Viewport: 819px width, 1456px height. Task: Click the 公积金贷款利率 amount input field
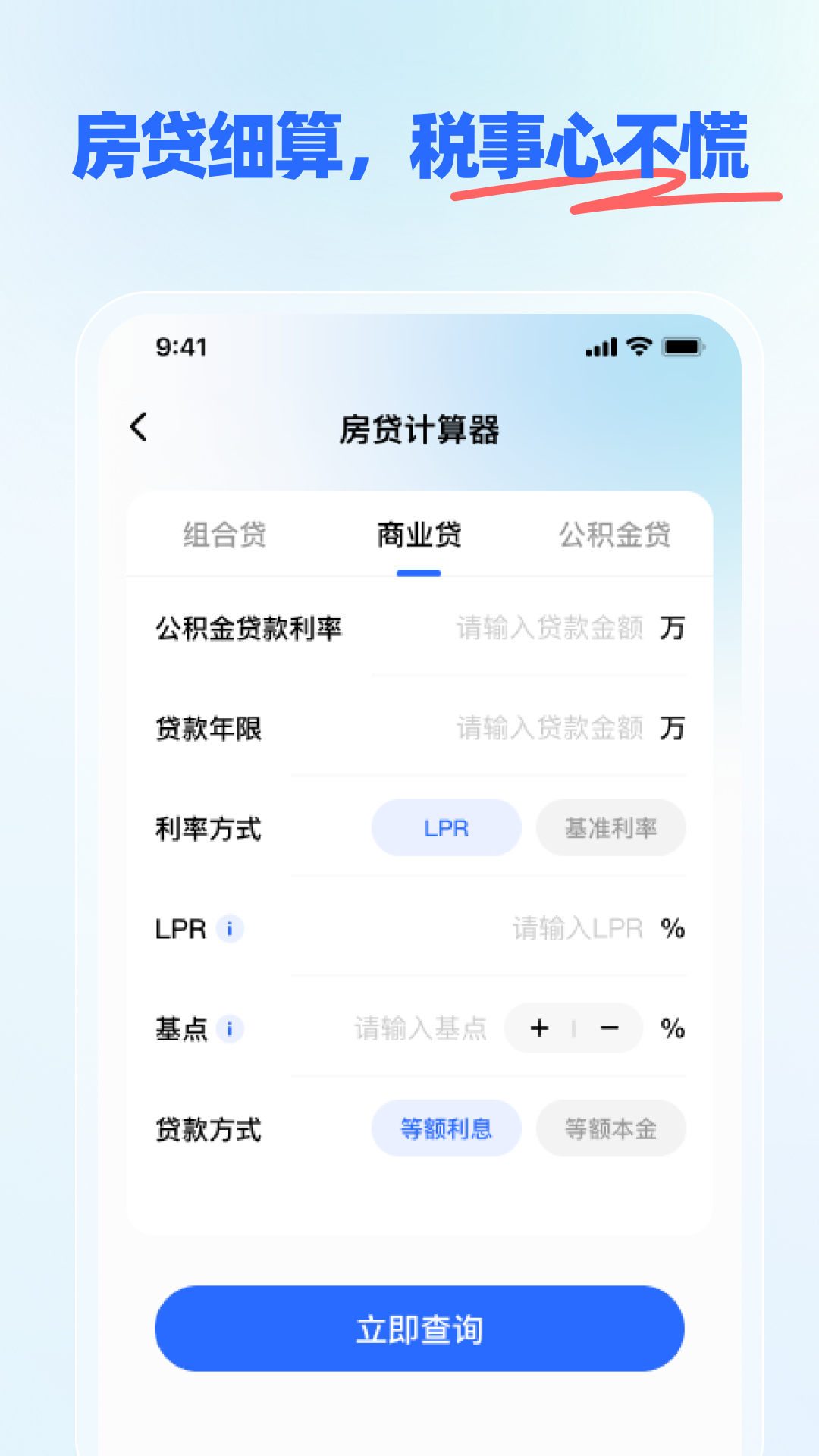pos(551,628)
